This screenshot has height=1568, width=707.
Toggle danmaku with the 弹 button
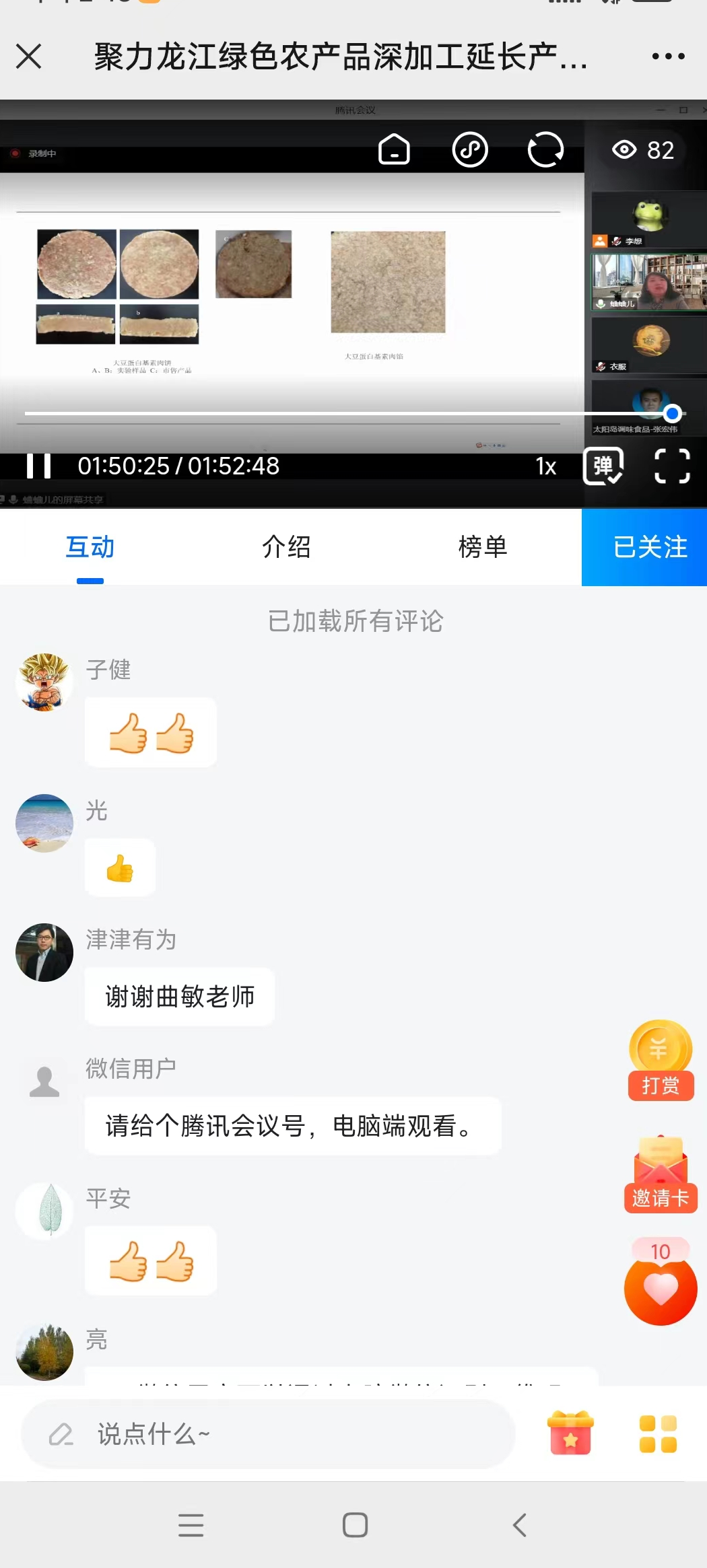point(603,466)
